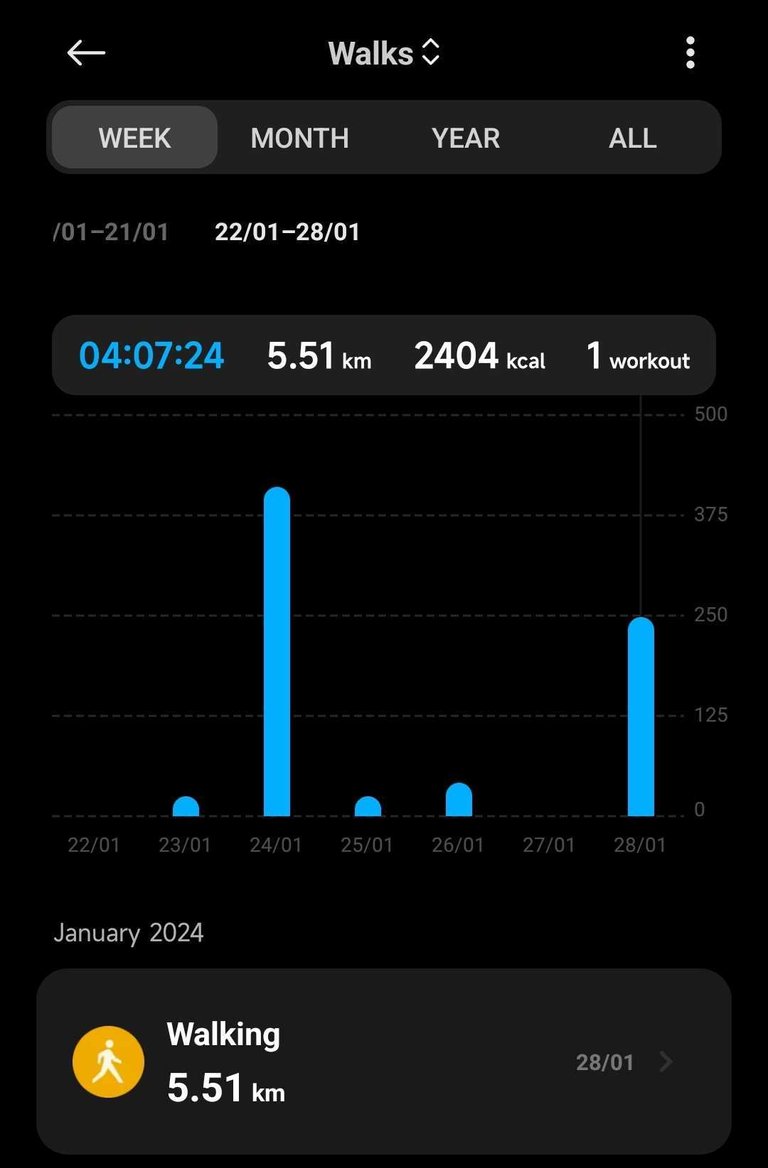Select the WEEK view tab
Image resolution: width=768 pixels, height=1168 pixels.
135,138
